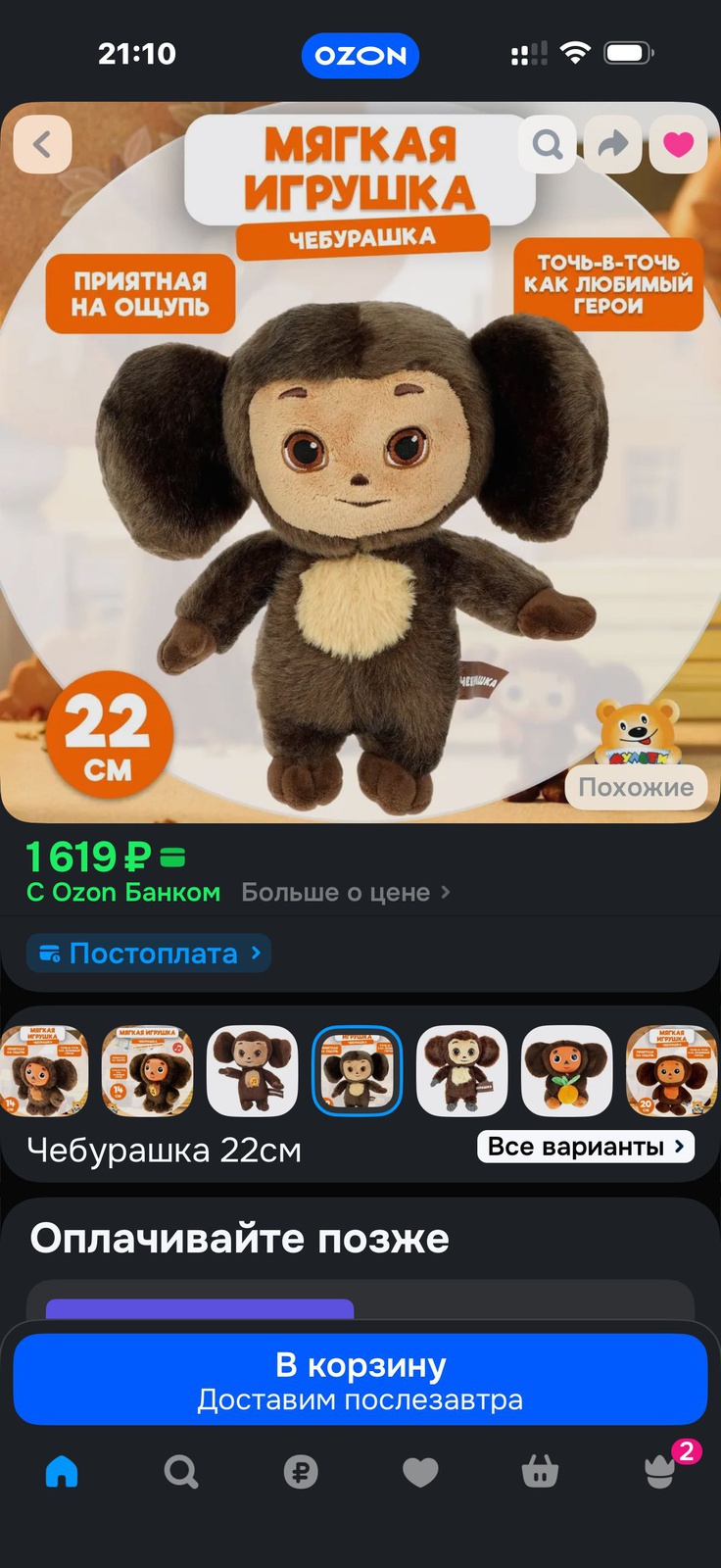Open search from the magnifier icon
This screenshot has width=721, height=1568.
coord(547,145)
